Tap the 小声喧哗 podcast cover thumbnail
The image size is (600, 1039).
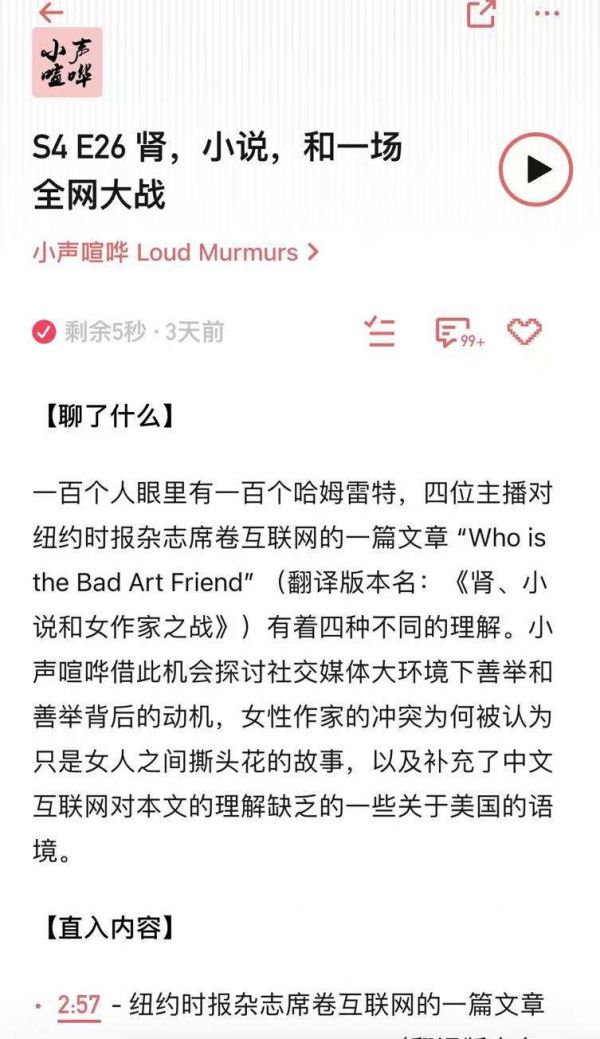click(67, 62)
